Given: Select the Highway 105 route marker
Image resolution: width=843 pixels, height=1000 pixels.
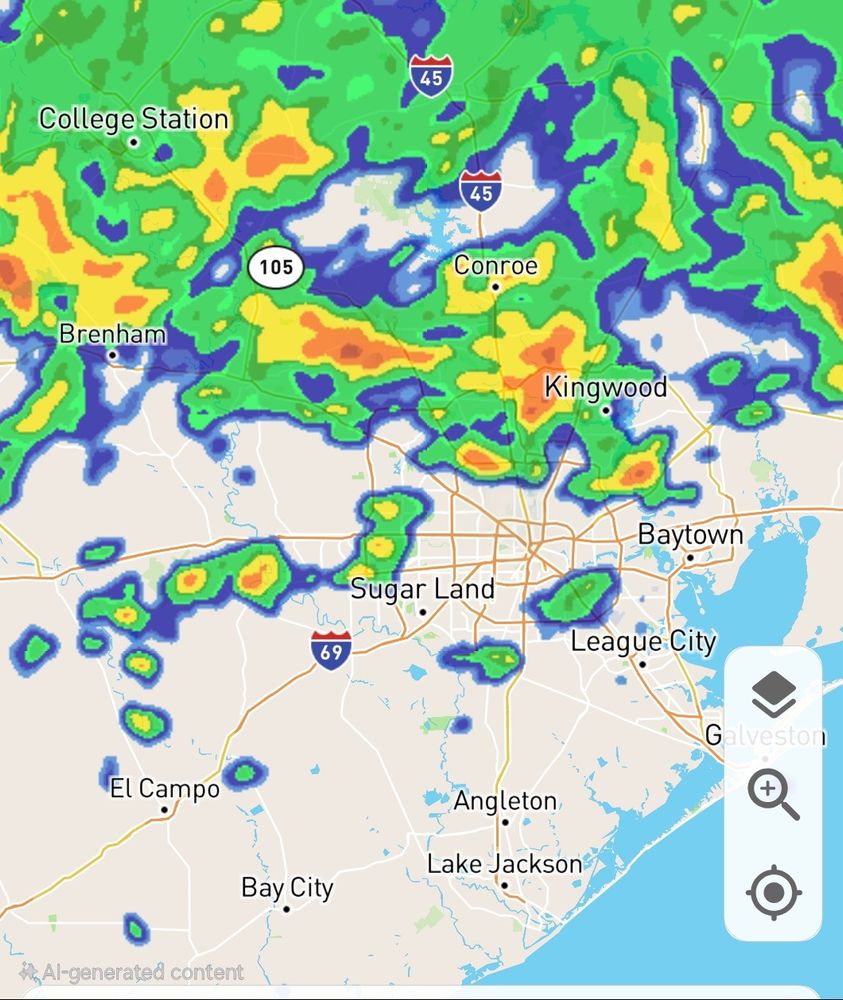Looking at the screenshot, I should point(277,268).
